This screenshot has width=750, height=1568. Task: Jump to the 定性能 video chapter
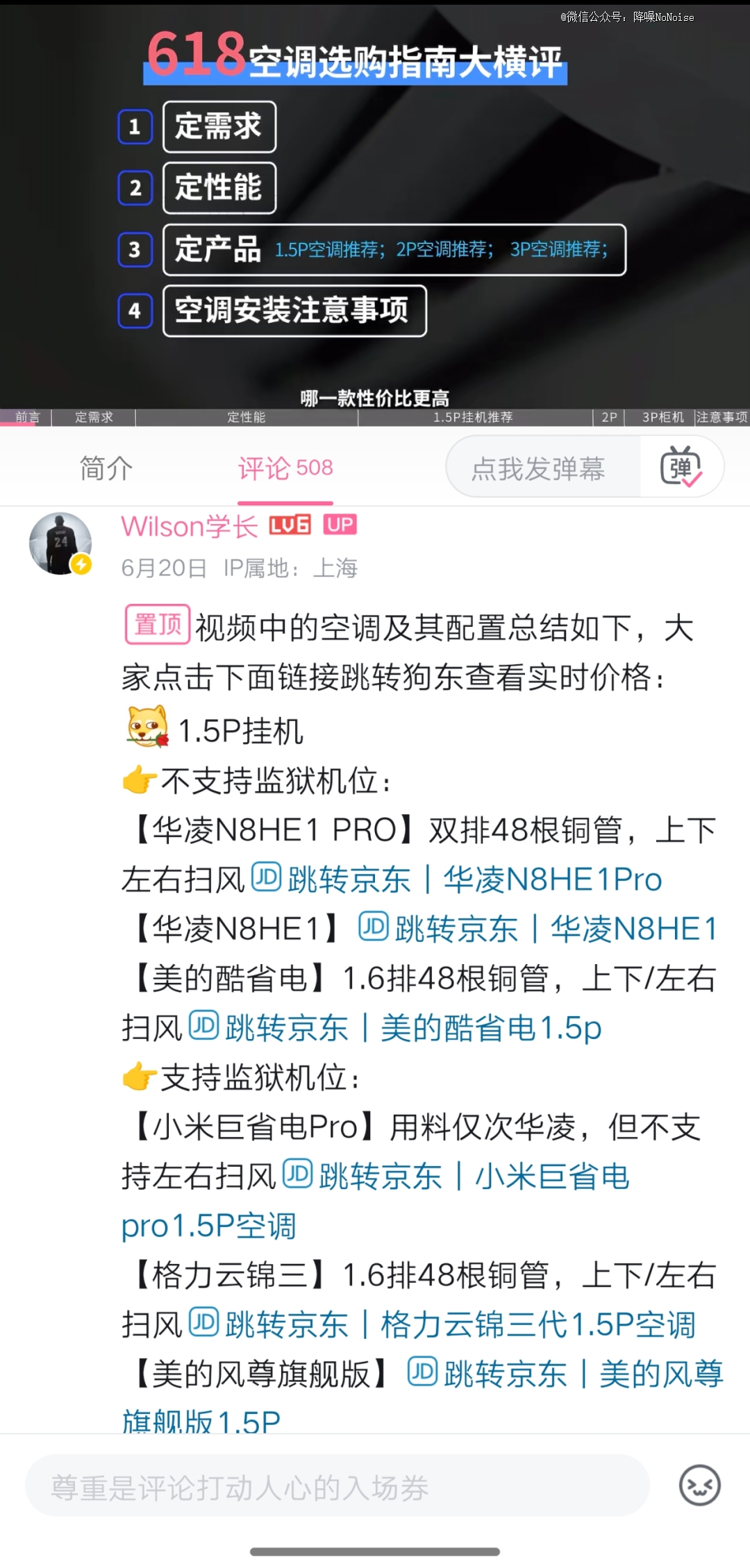(247, 417)
